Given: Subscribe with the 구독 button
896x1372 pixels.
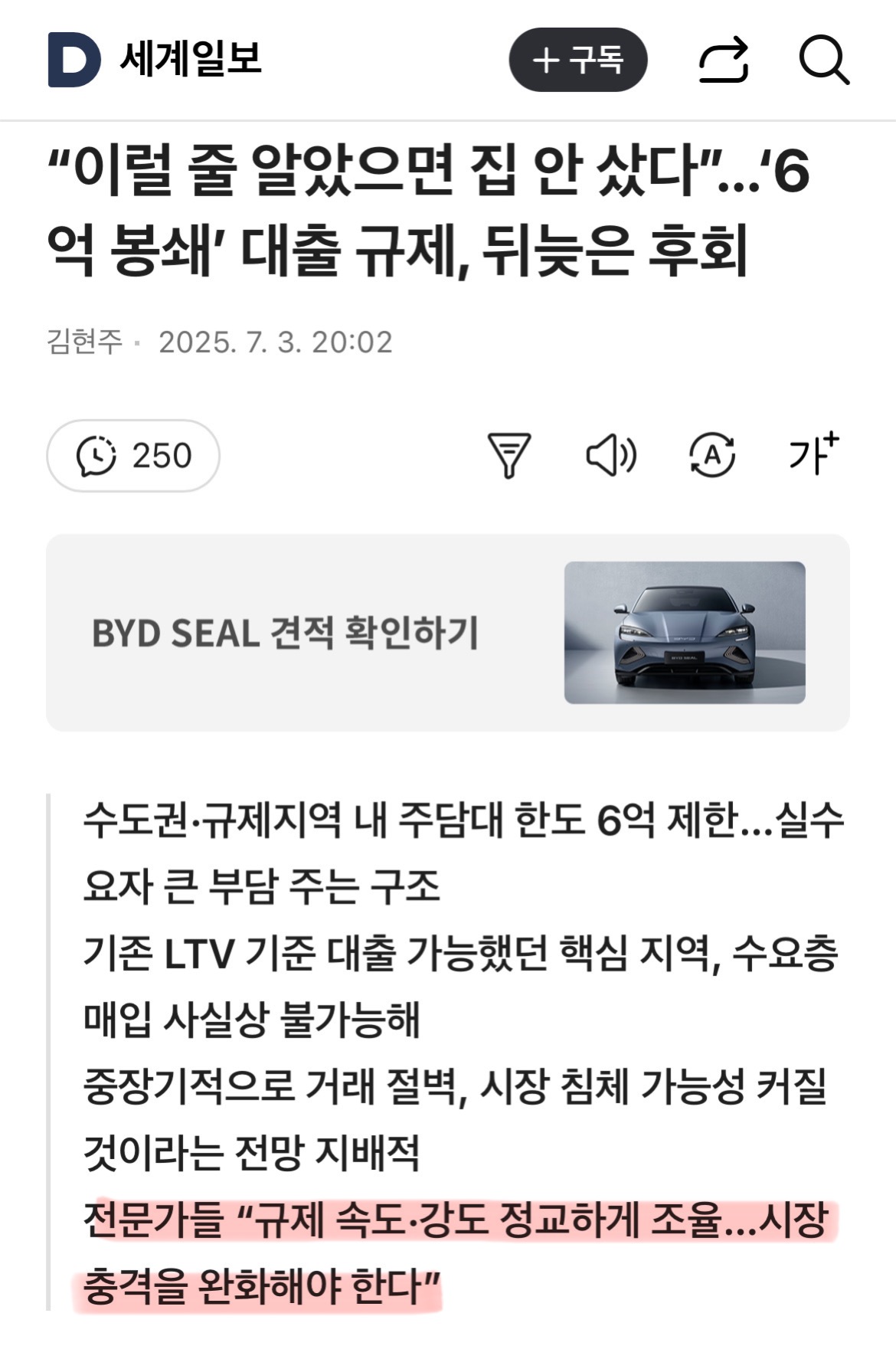Looking at the screenshot, I should point(578,60).
